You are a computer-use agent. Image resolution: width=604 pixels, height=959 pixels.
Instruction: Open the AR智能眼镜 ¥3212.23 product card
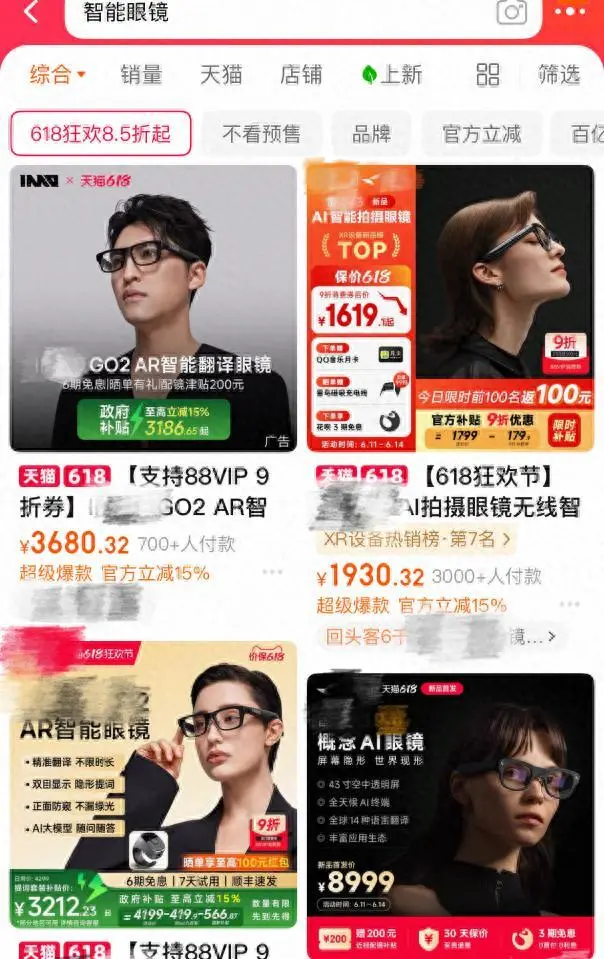point(153,785)
